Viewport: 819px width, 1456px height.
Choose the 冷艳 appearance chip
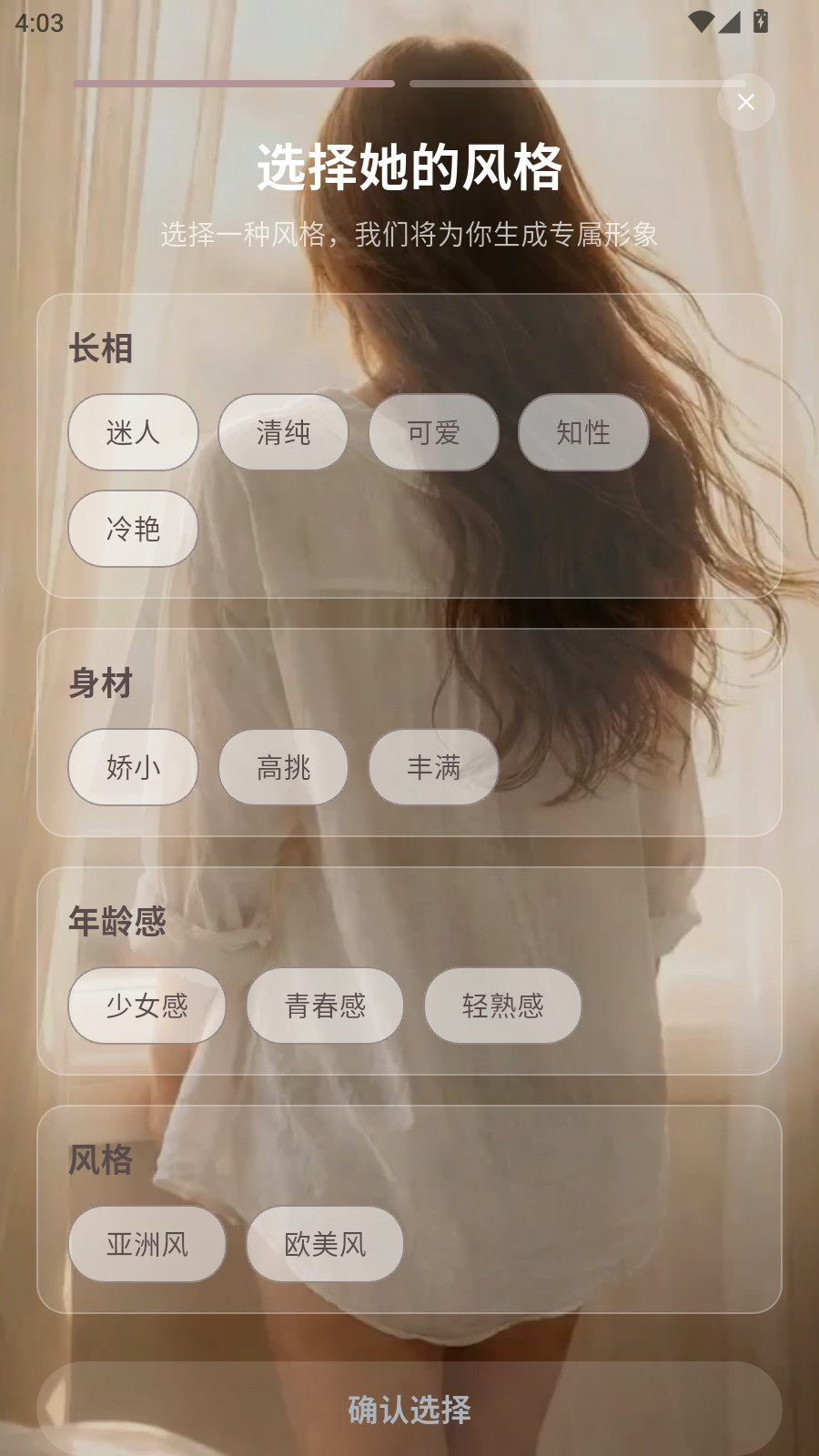coord(133,529)
